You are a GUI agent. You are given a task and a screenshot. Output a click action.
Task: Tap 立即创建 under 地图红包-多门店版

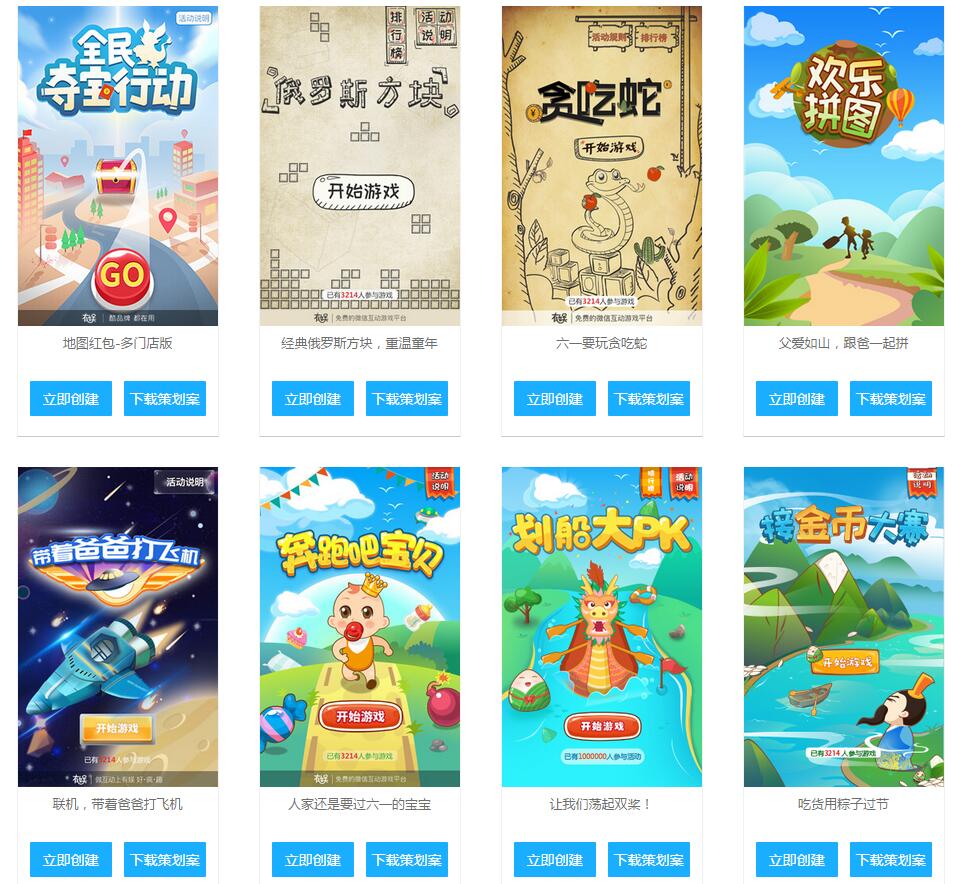click(70, 398)
